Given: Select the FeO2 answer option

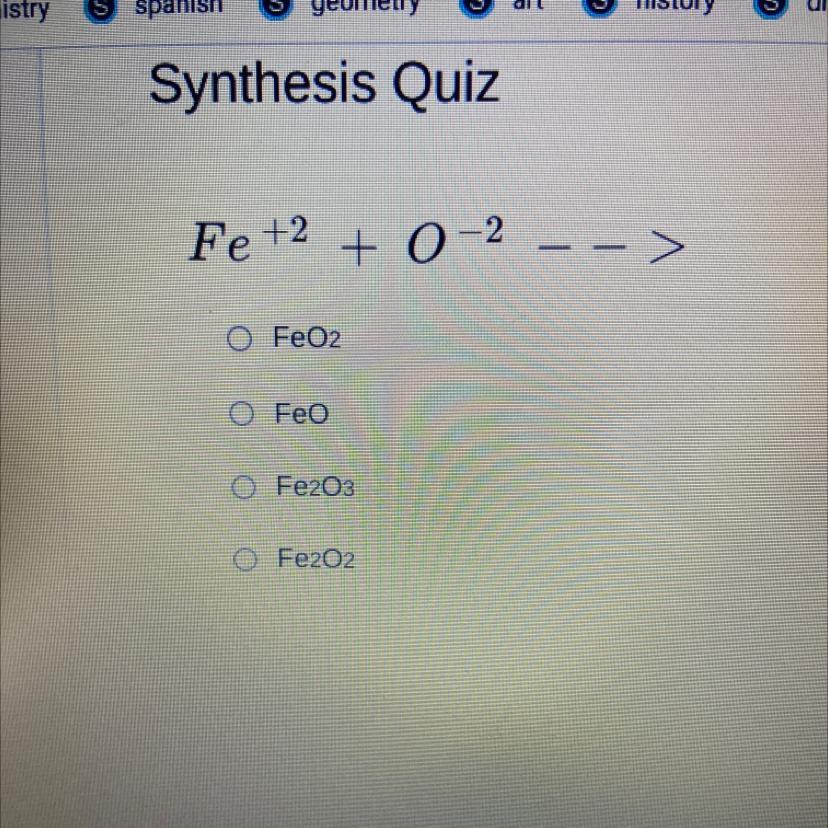Looking at the screenshot, I should pos(239,340).
